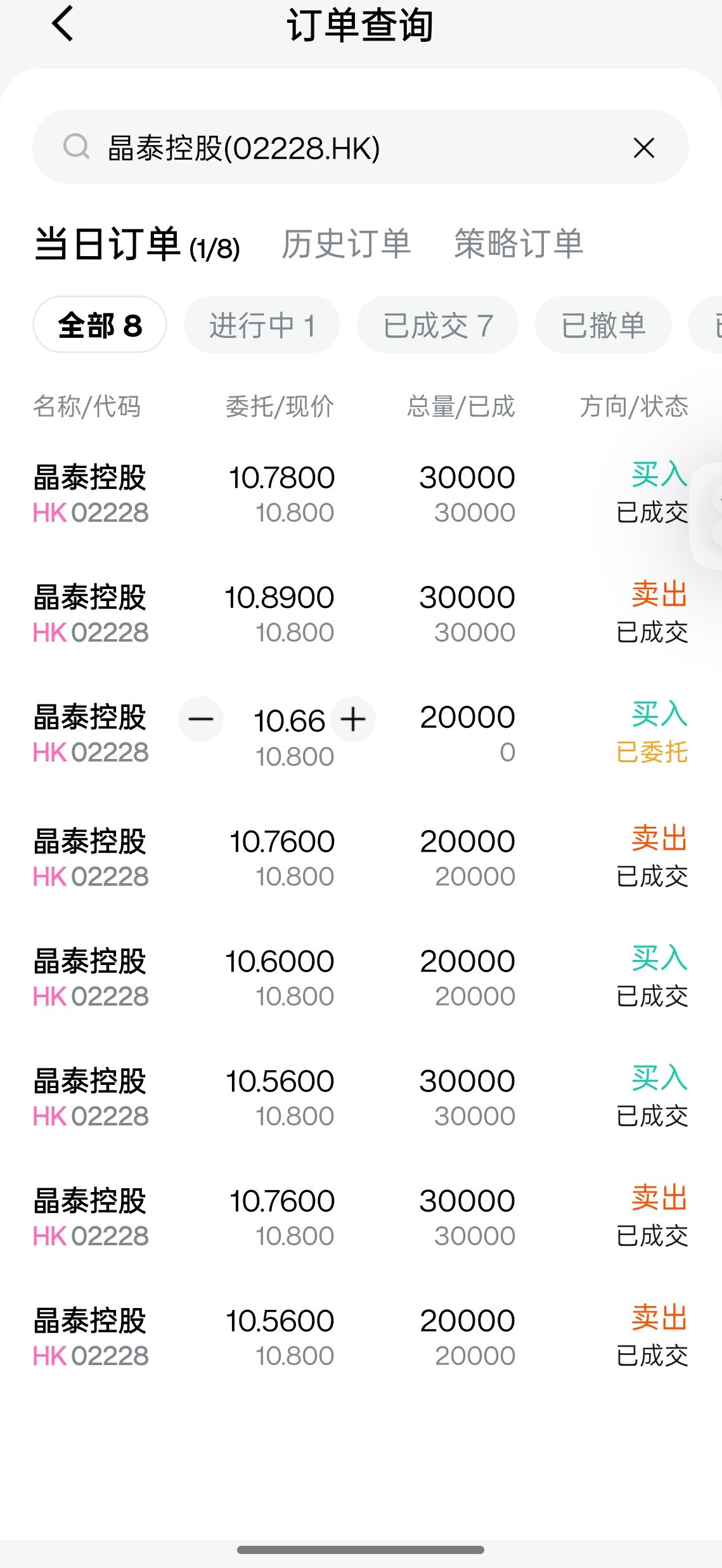Filter orders by 已撤单
722x1568 pixels.
[x=603, y=325]
